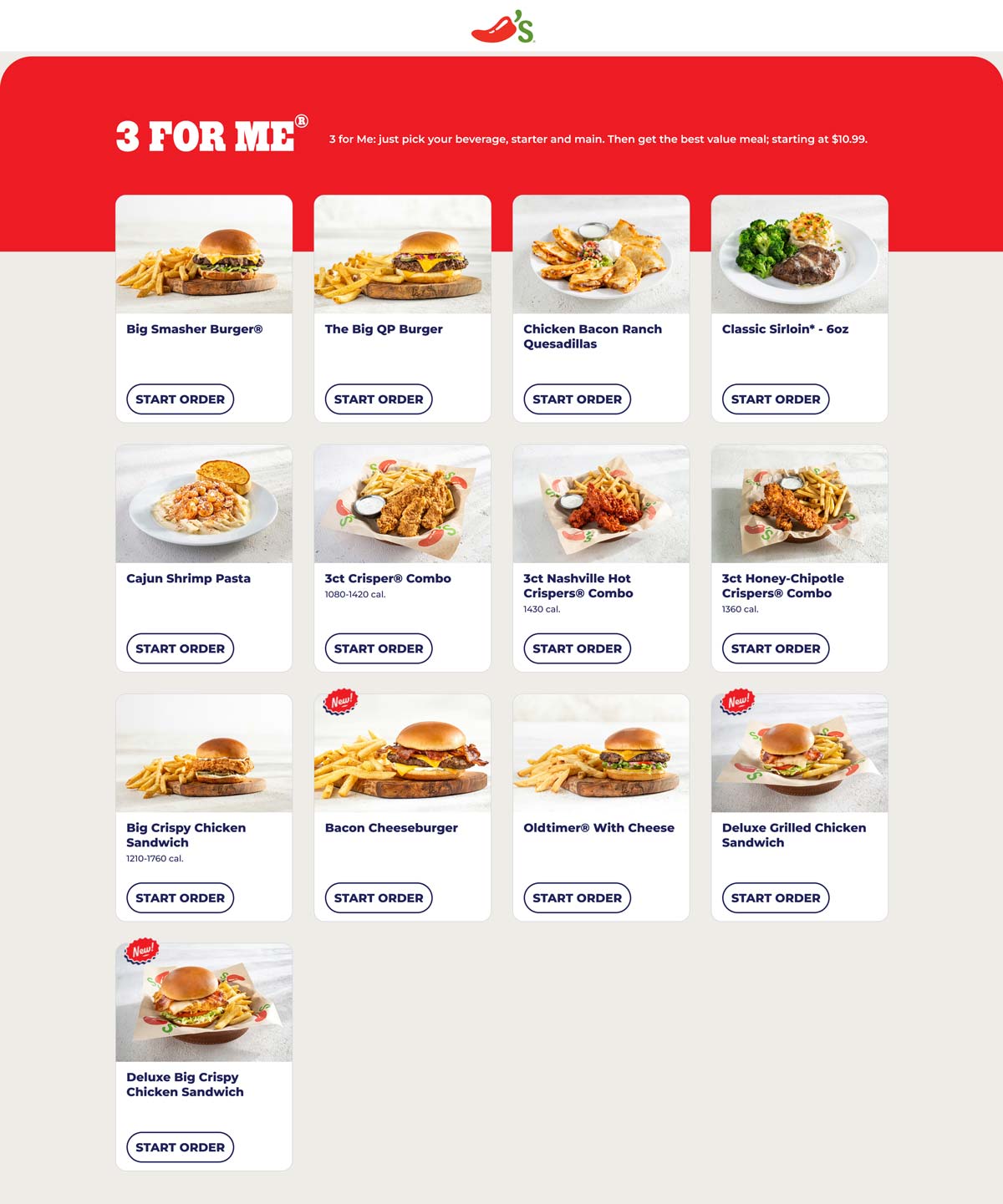The image size is (1003, 1204).
Task: Start order for 3ct Crisper Combo
Action: pos(378,648)
